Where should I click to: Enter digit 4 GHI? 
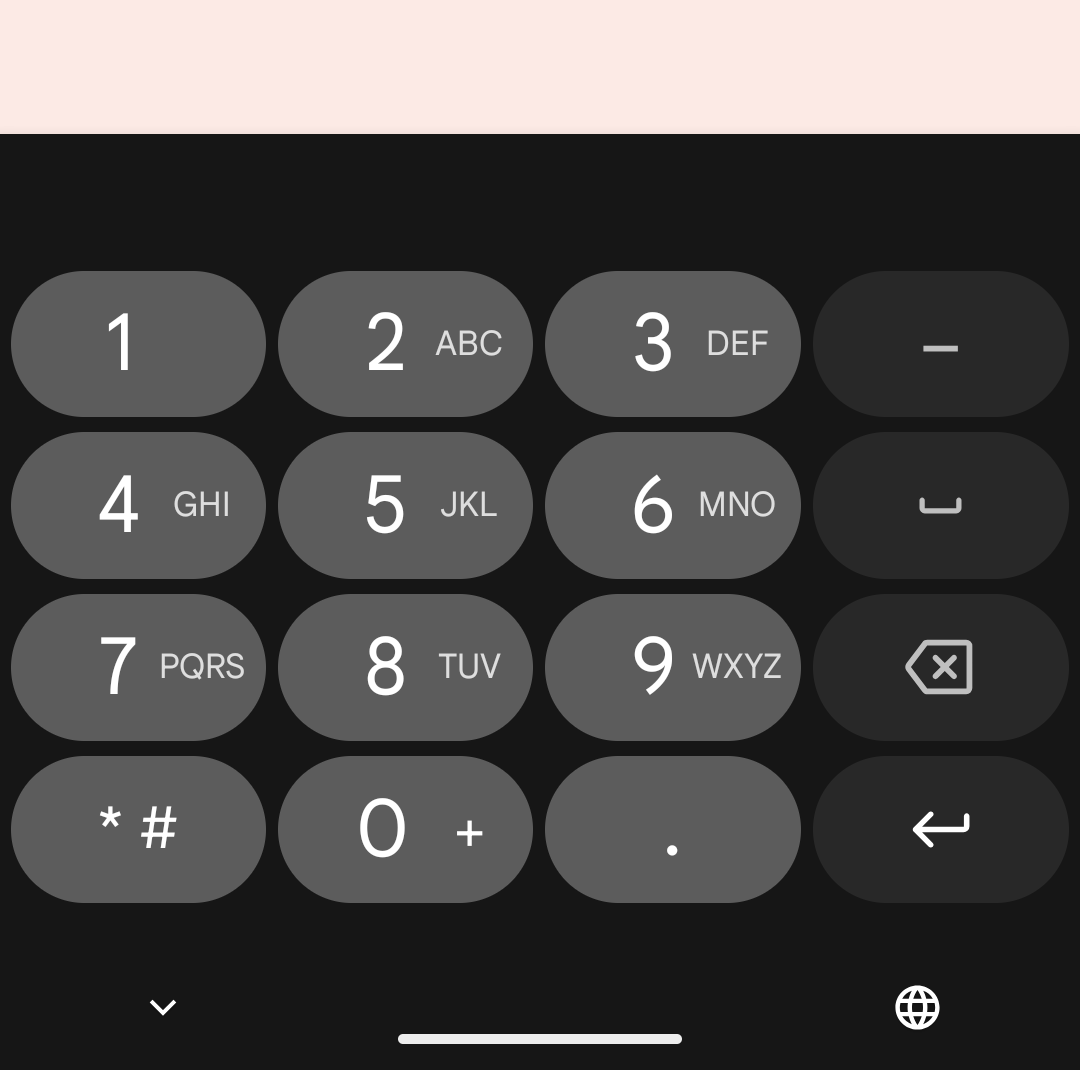138,505
